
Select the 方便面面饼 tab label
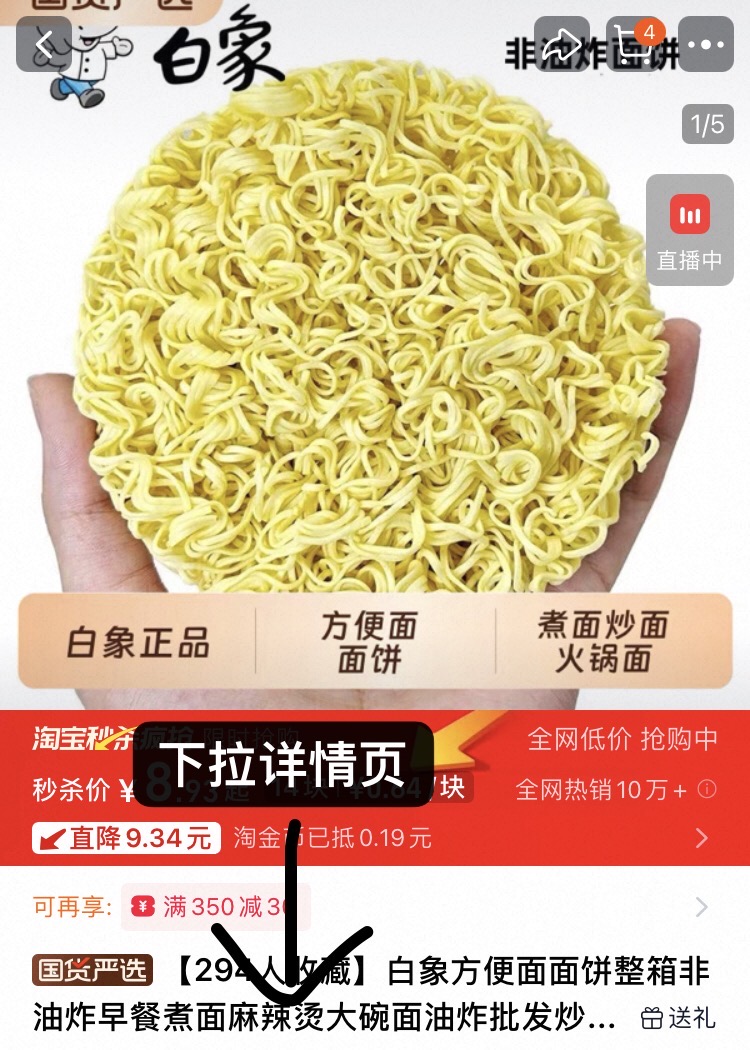[372, 640]
